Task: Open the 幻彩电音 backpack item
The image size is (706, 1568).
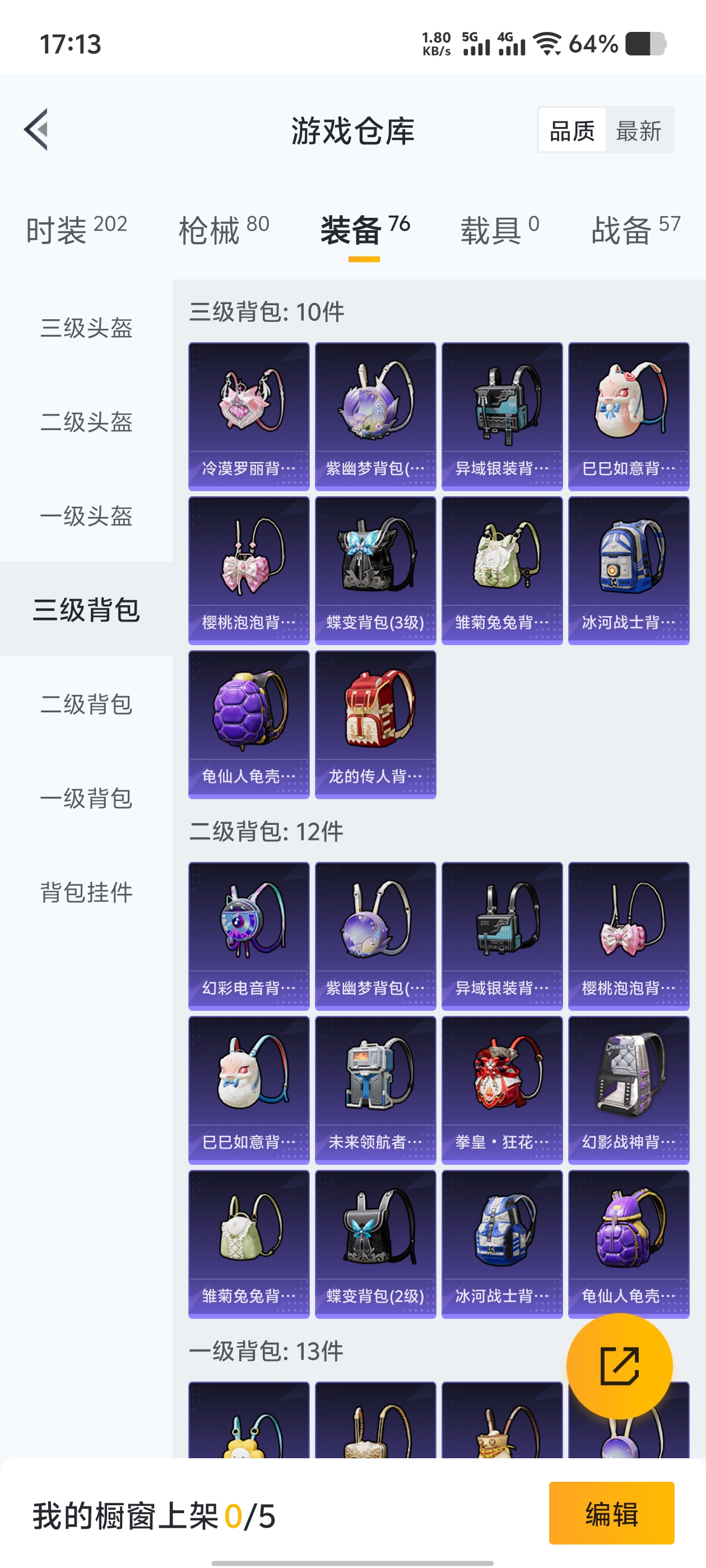Action: 249,936
